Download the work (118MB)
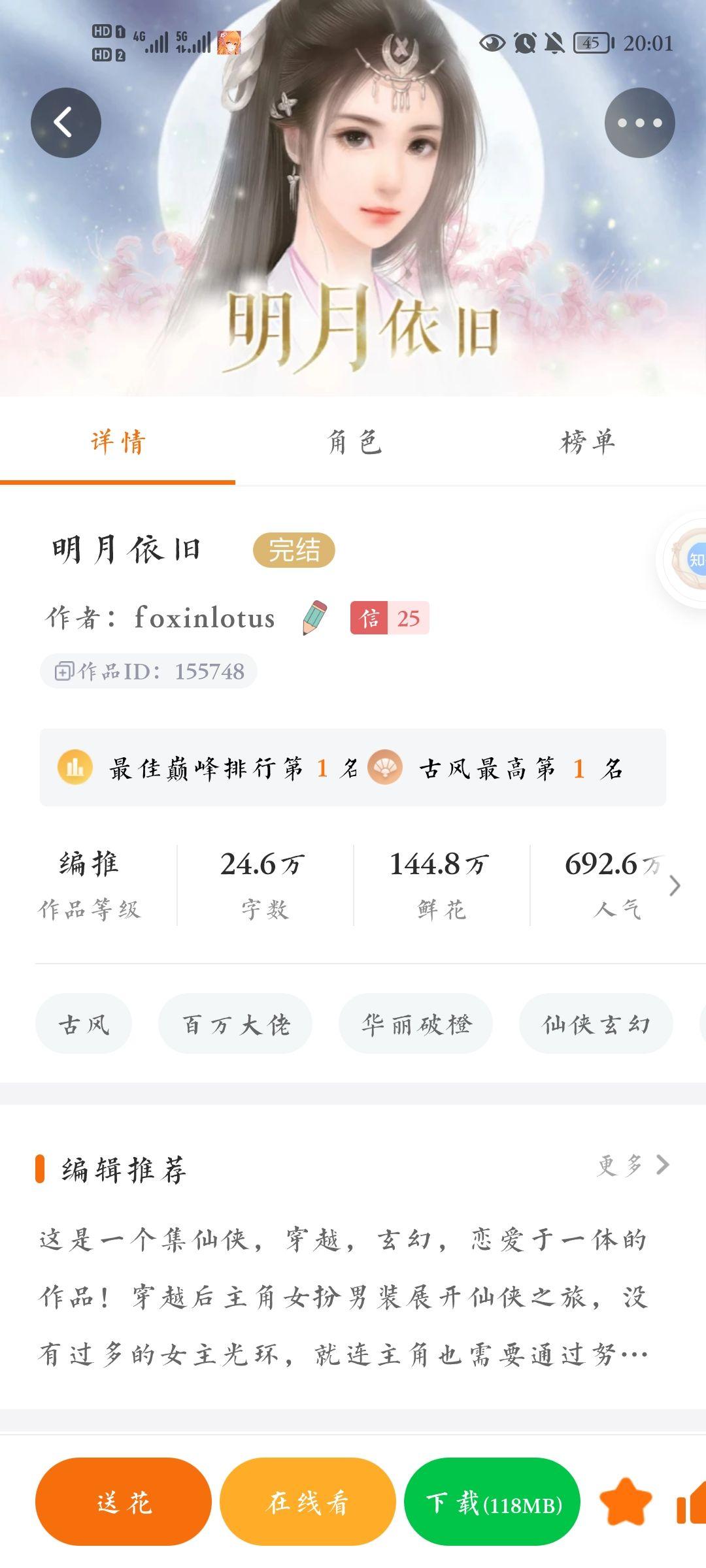 point(493,1502)
